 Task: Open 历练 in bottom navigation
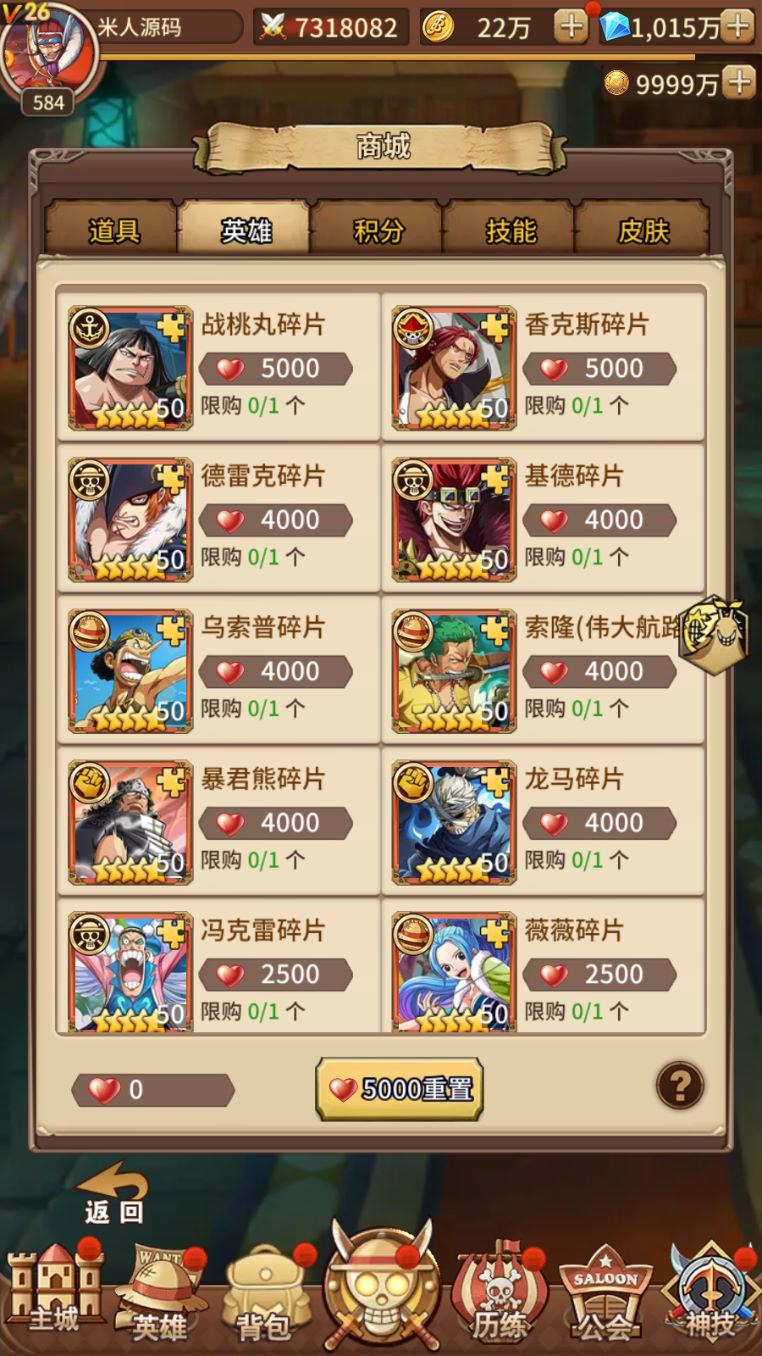[x=499, y=1295]
